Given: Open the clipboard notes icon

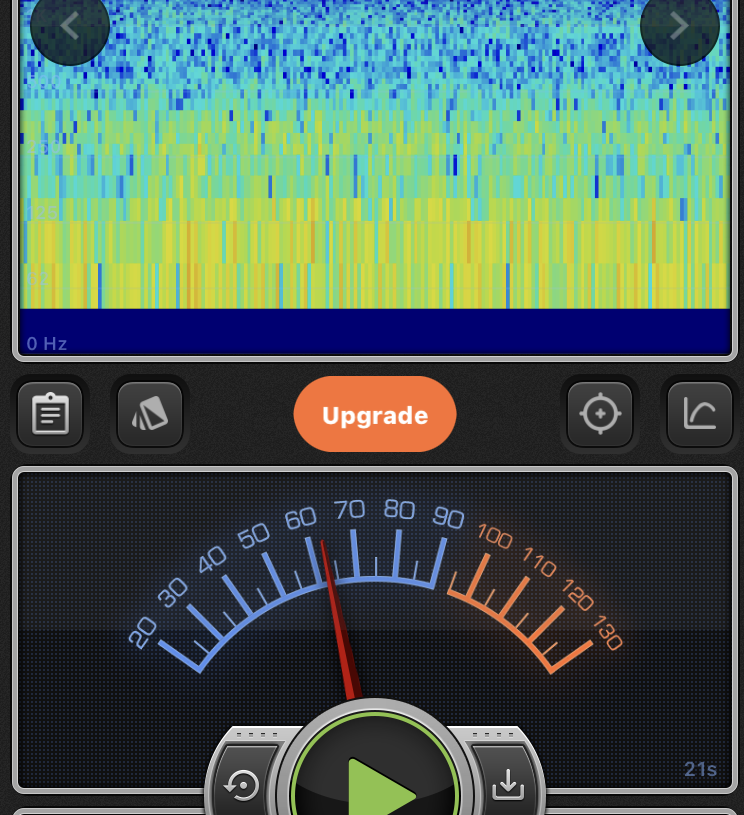Looking at the screenshot, I should pyautogui.click(x=50, y=414).
